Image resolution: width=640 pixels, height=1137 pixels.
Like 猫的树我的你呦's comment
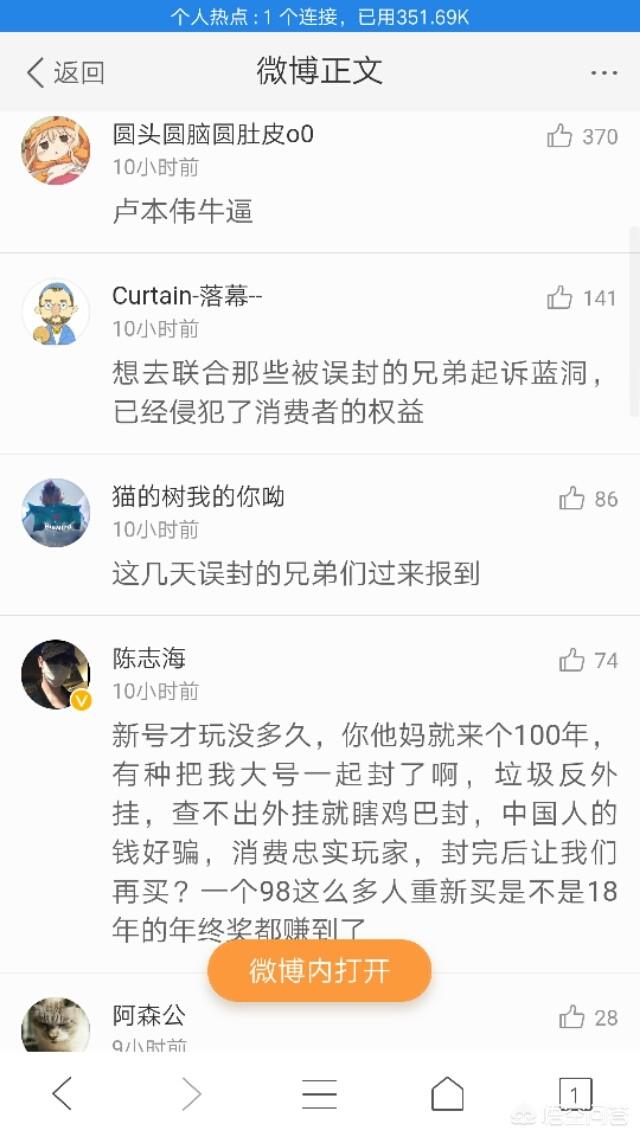[x=572, y=498]
